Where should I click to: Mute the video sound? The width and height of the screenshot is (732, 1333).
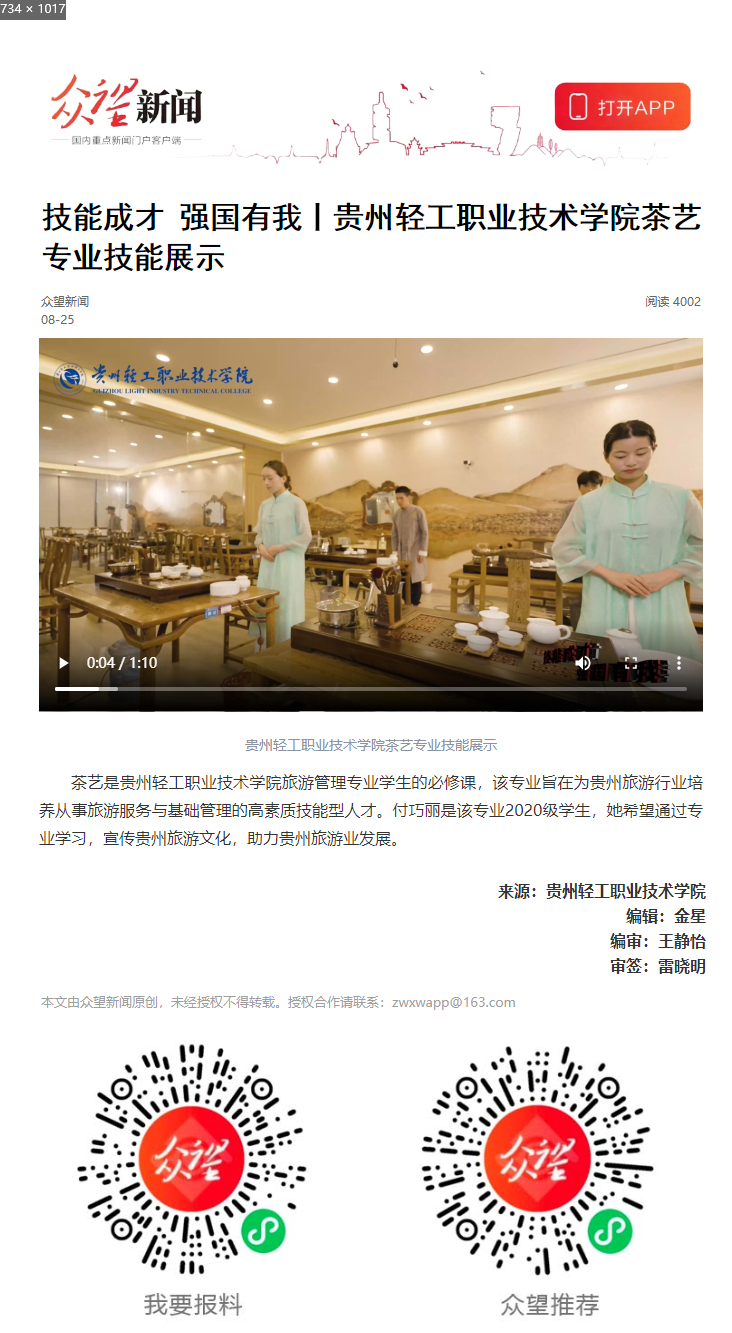[583, 663]
